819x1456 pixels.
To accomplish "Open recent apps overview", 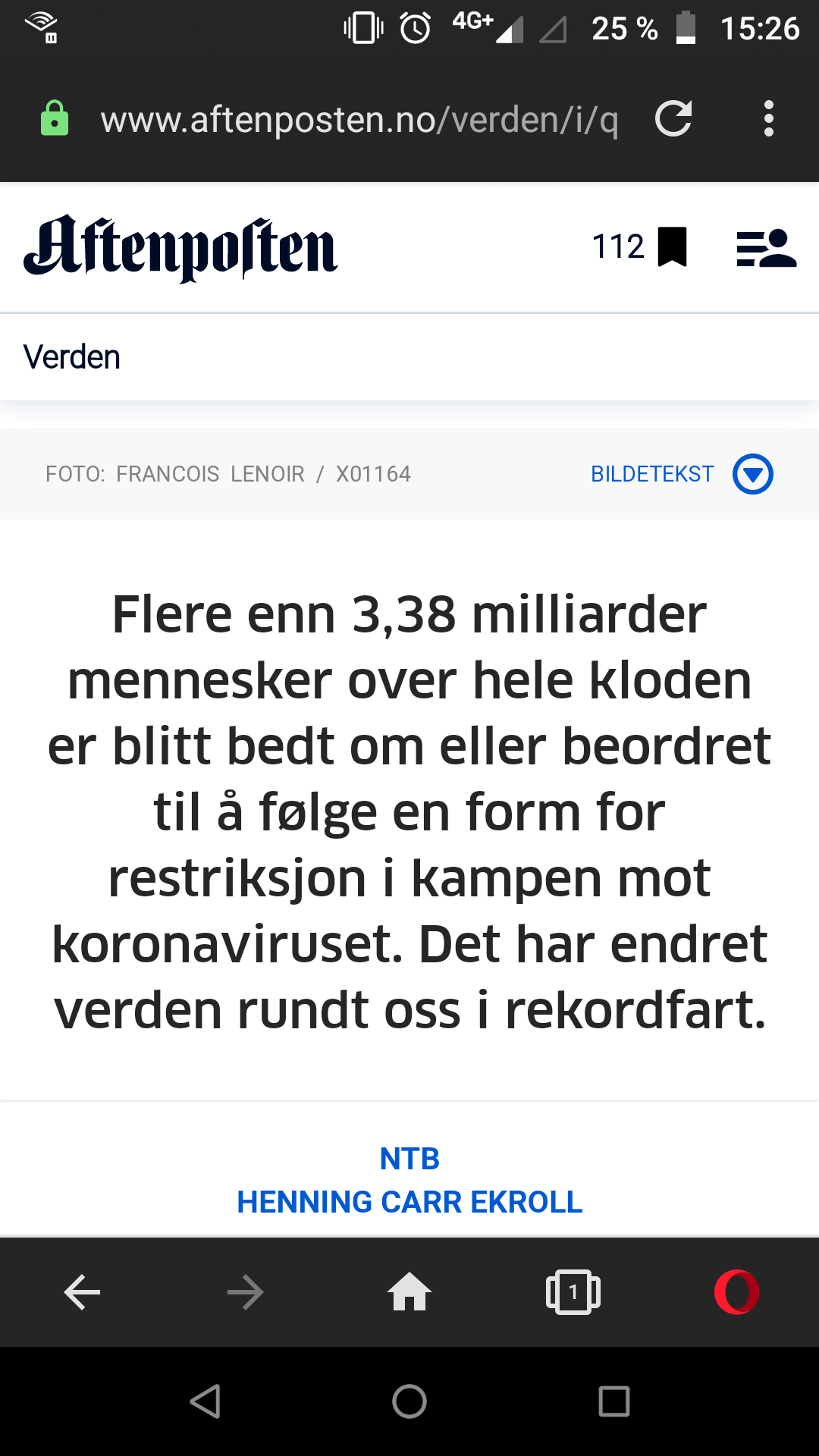I will (x=614, y=1401).
